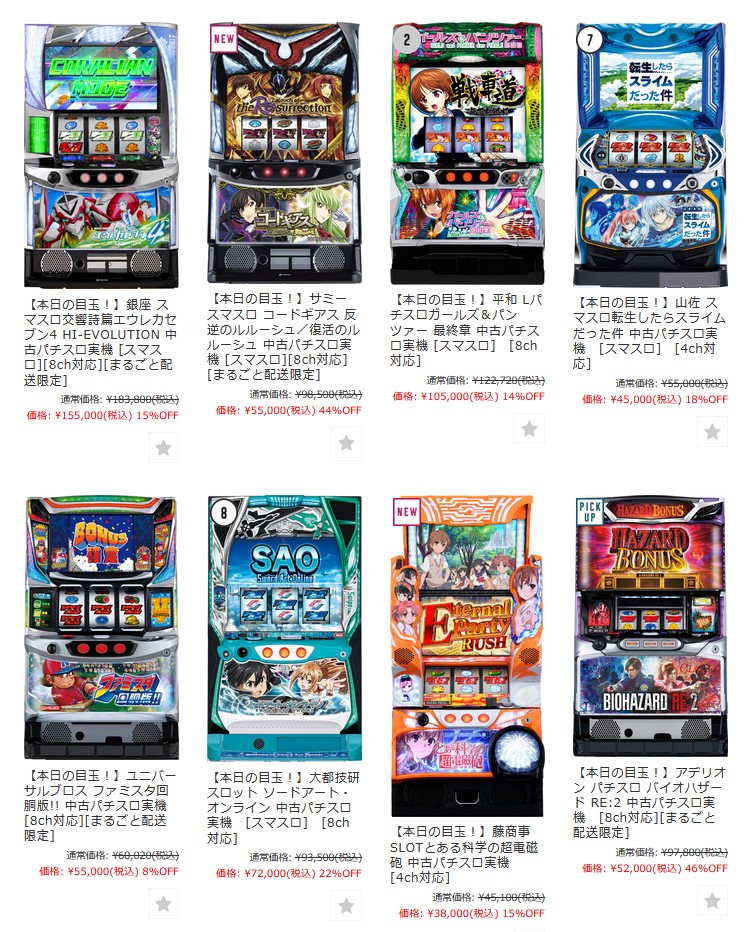
Task: Favorite the 転生したらスライムだった件 slot
Action: (712, 432)
